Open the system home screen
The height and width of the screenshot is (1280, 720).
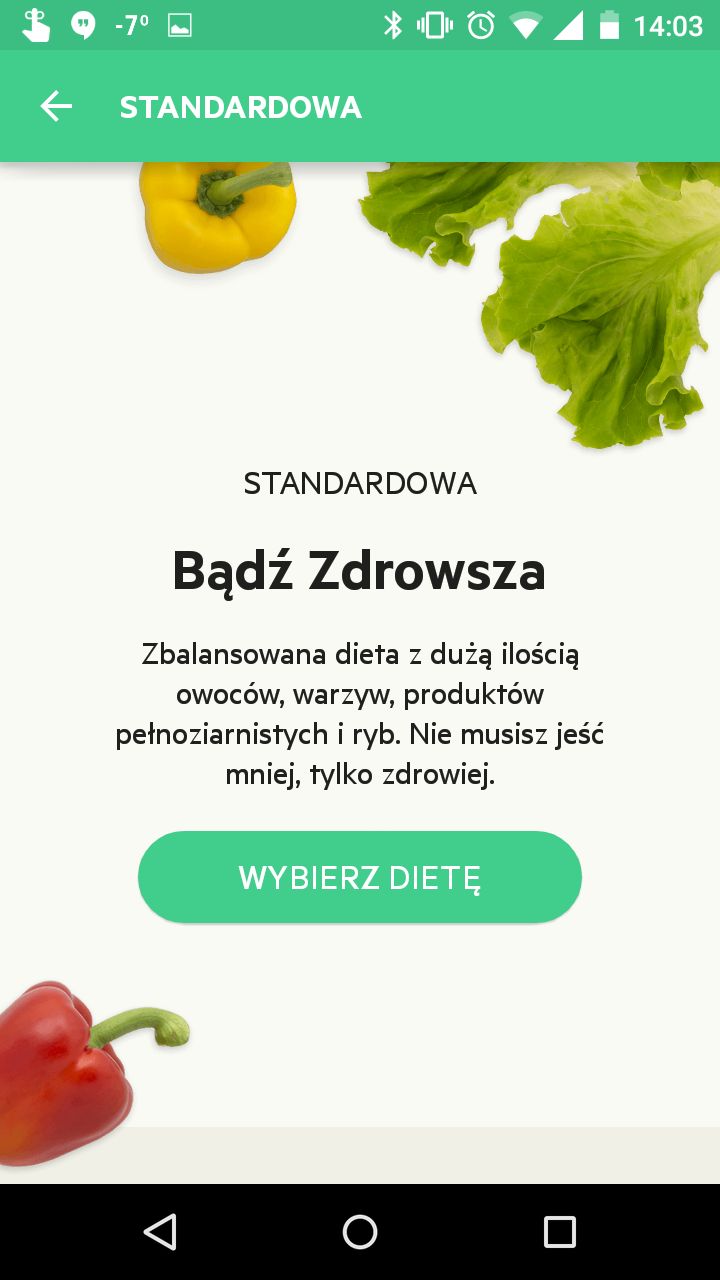pyautogui.click(x=360, y=1232)
